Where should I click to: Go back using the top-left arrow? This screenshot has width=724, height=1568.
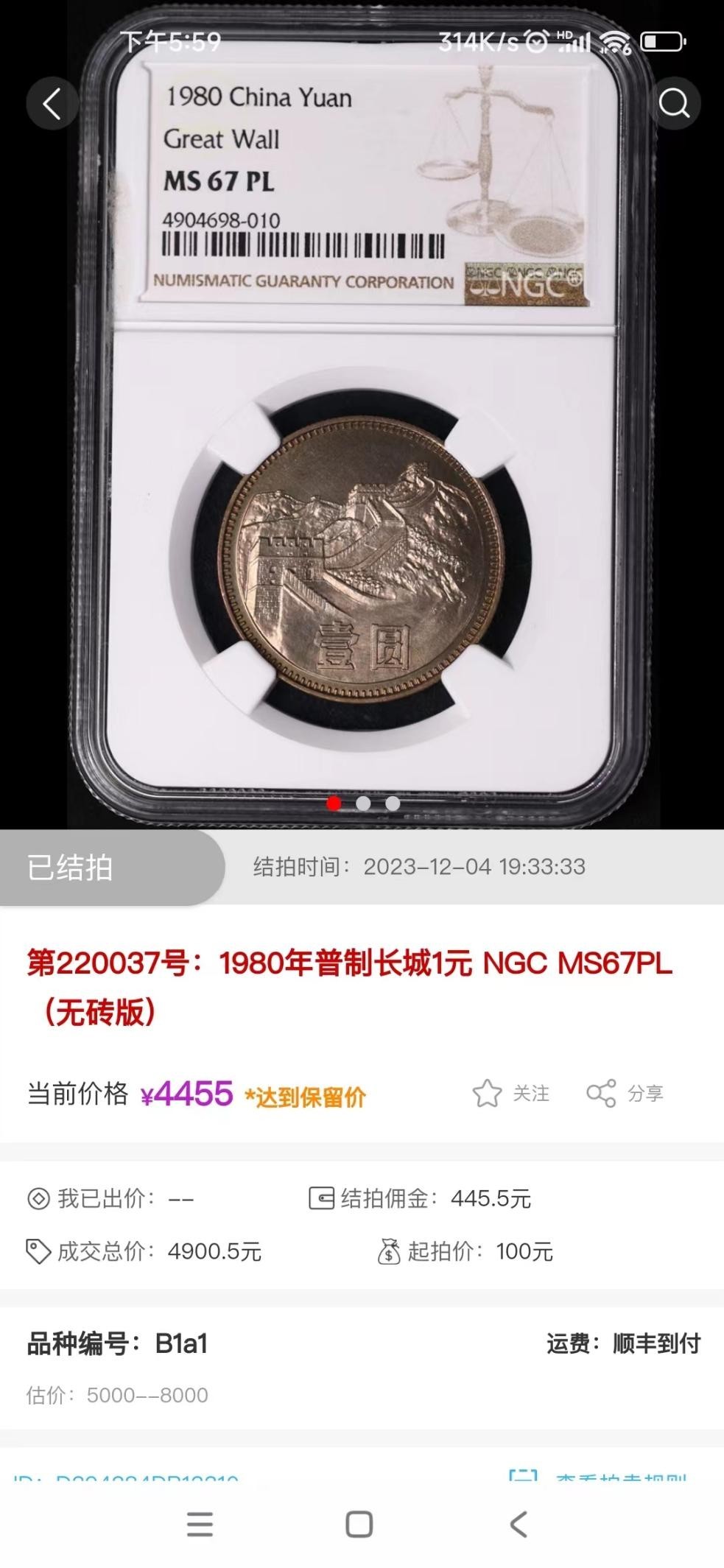coord(52,104)
